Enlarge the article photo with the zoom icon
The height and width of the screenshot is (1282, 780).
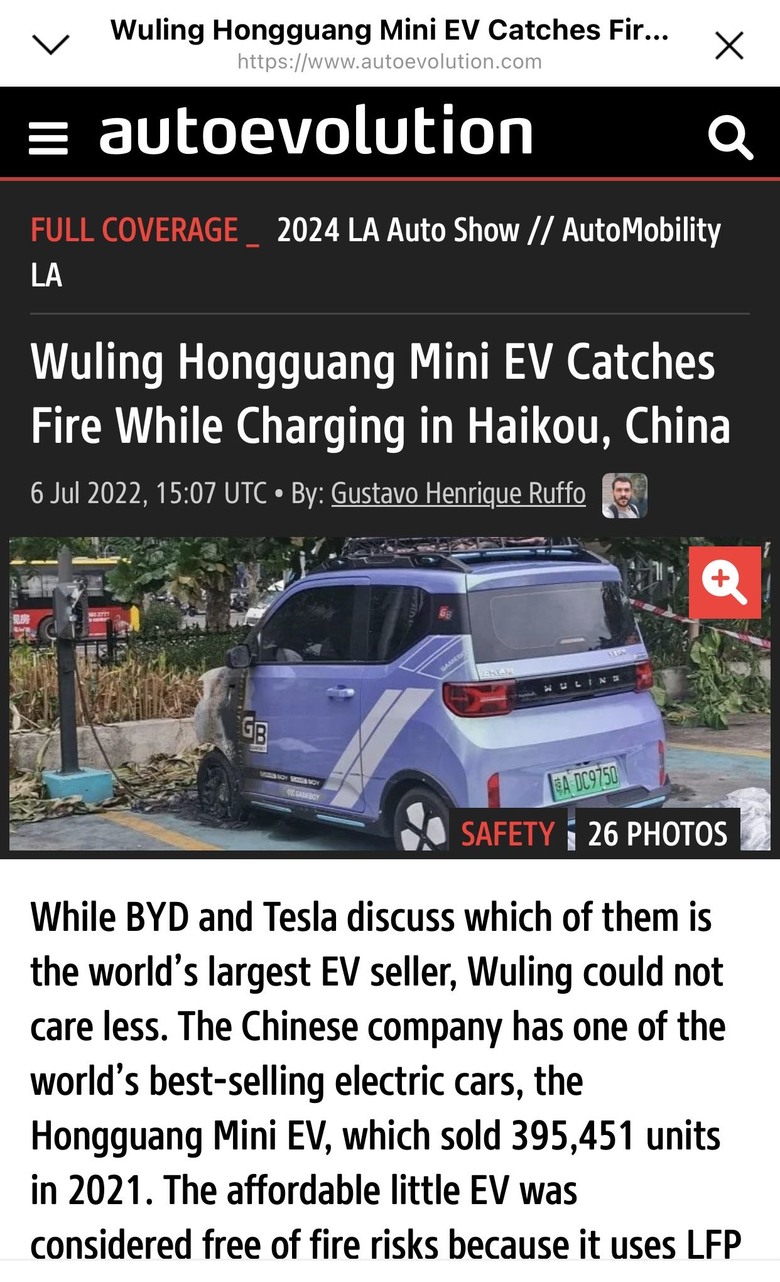click(x=724, y=582)
